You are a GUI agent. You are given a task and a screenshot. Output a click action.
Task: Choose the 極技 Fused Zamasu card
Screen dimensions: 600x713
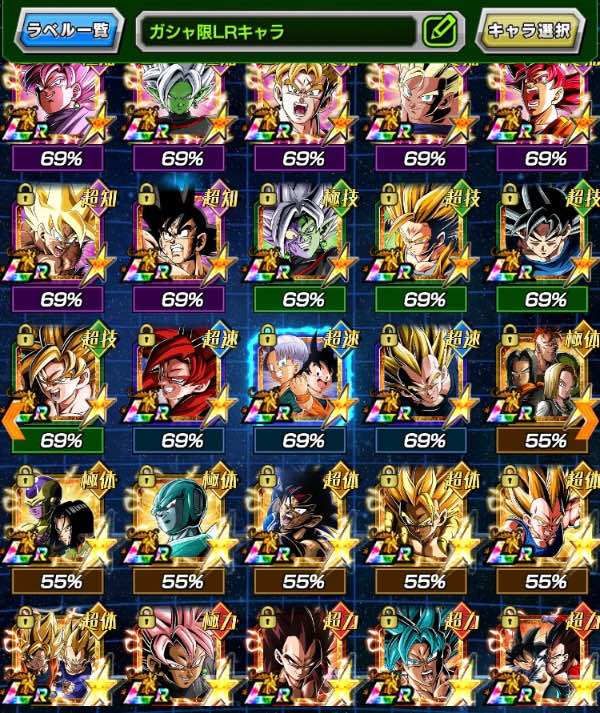tap(305, 234)
